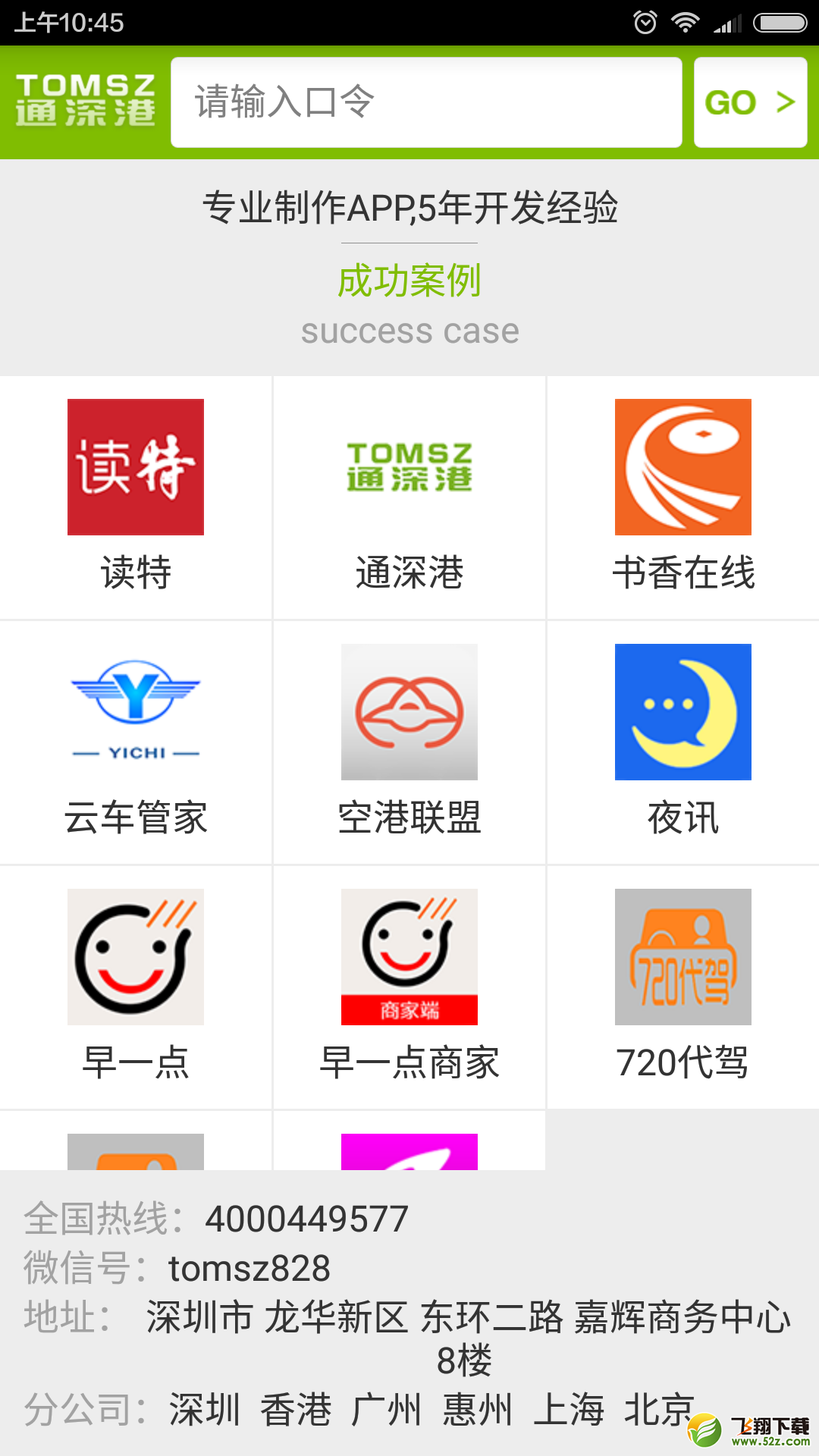Viewport: 819px width, 1456px height.
Task: Open the 读特 case tile
Action: pos(136,497)
